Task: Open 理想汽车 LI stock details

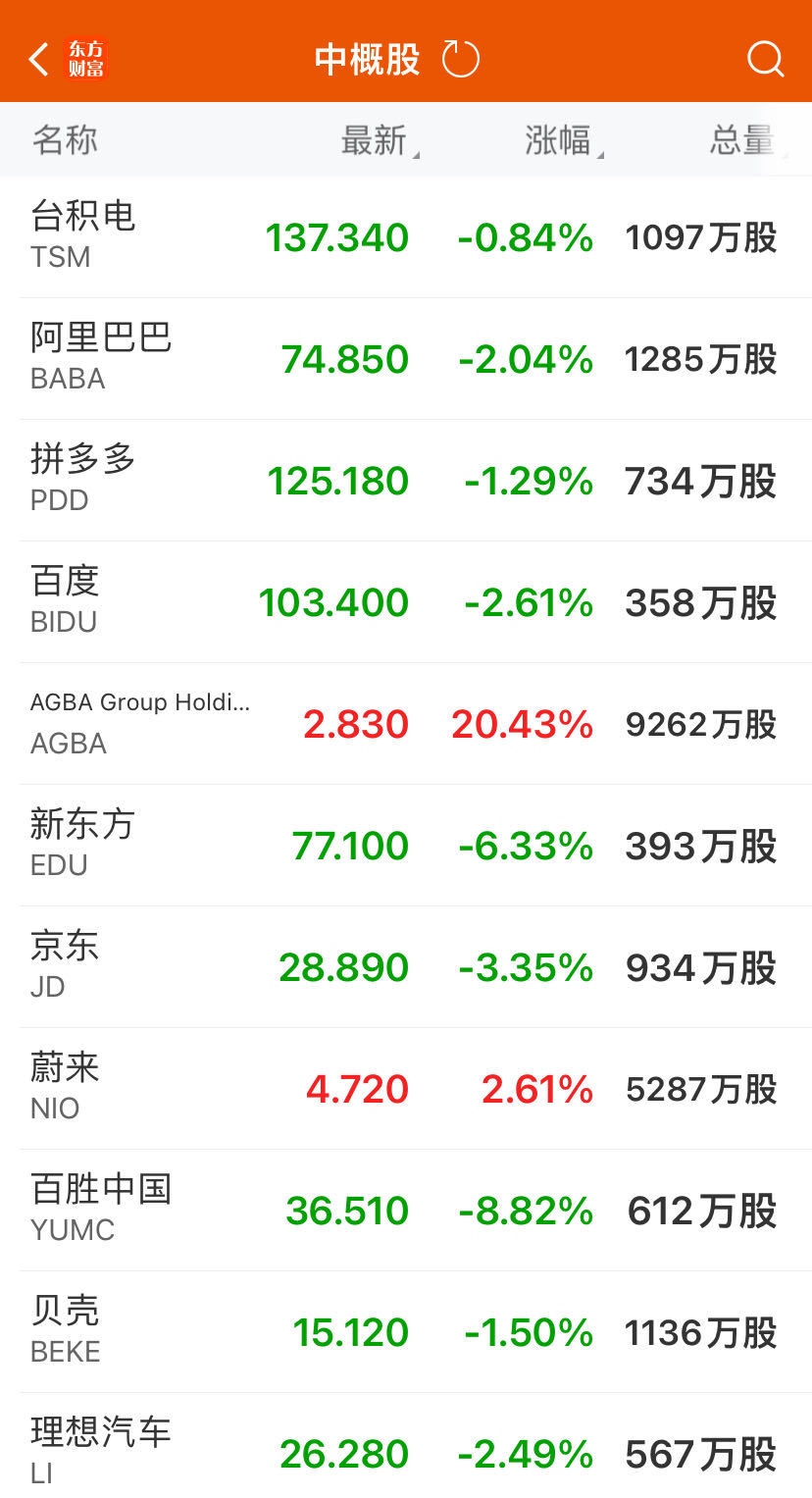Action: click(x=406, y=1446)
